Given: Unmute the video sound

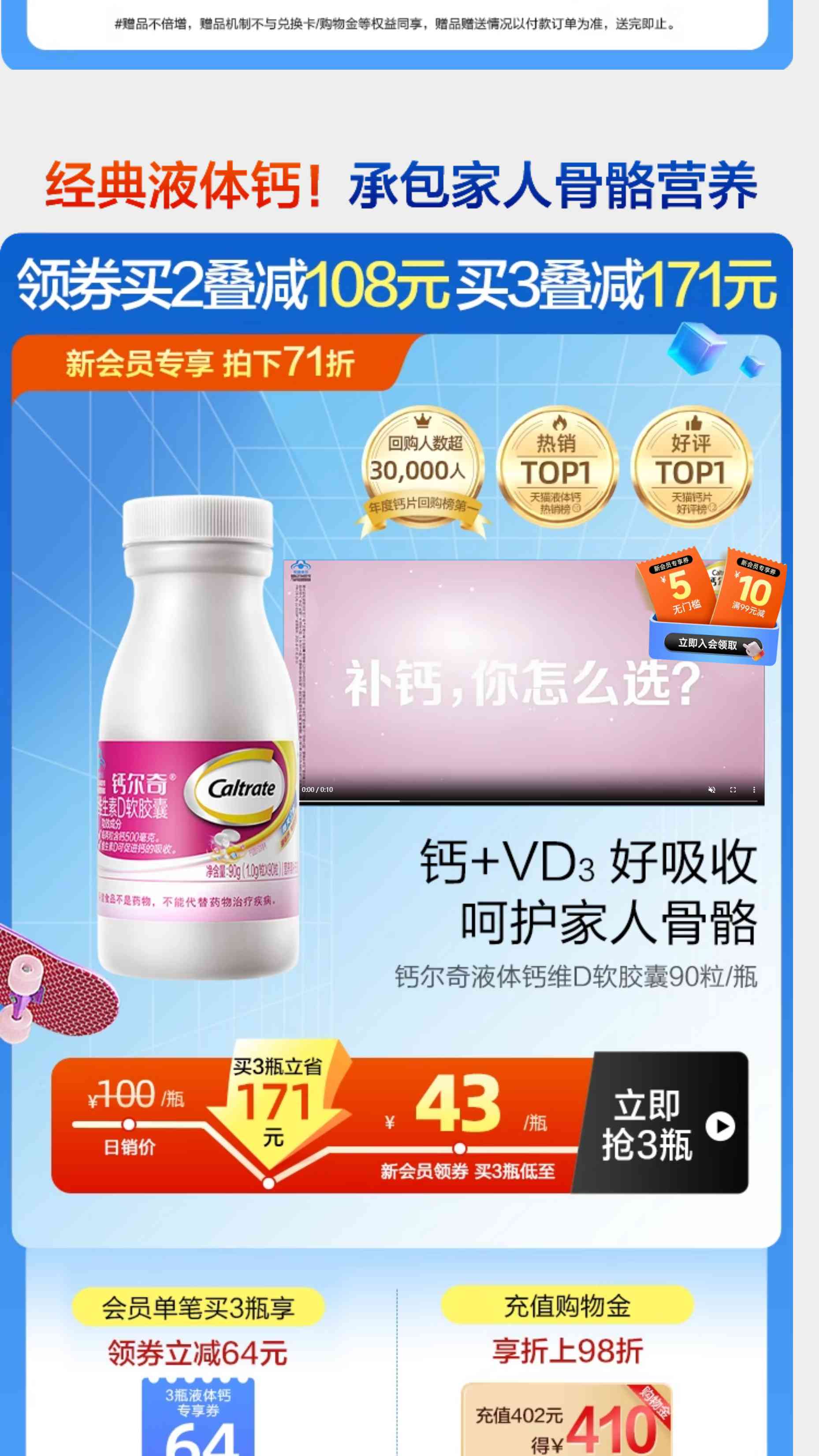Looking at the screenshot, I should tap(711, 790).
